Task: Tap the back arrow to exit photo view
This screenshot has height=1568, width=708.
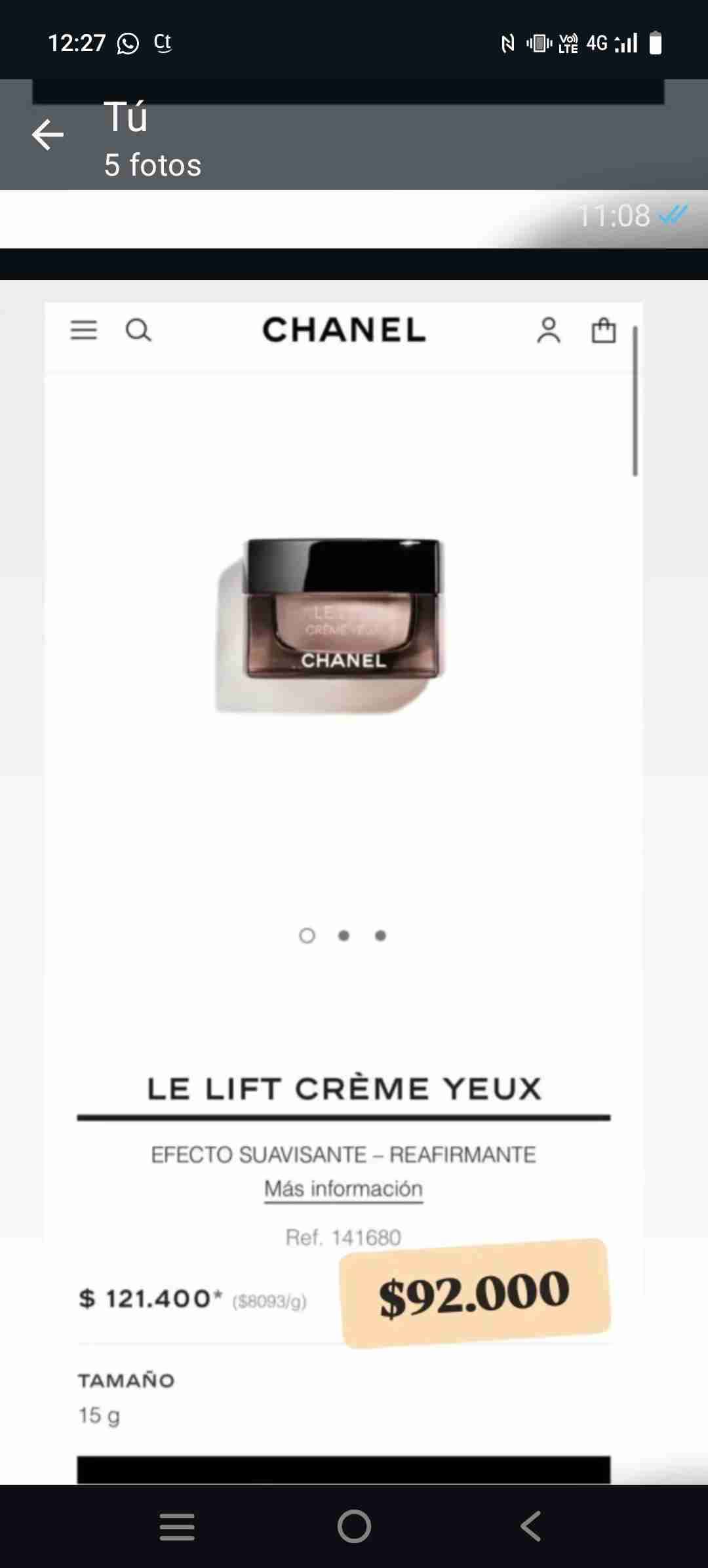Action: pyautogui.click(x=47, y=136)
